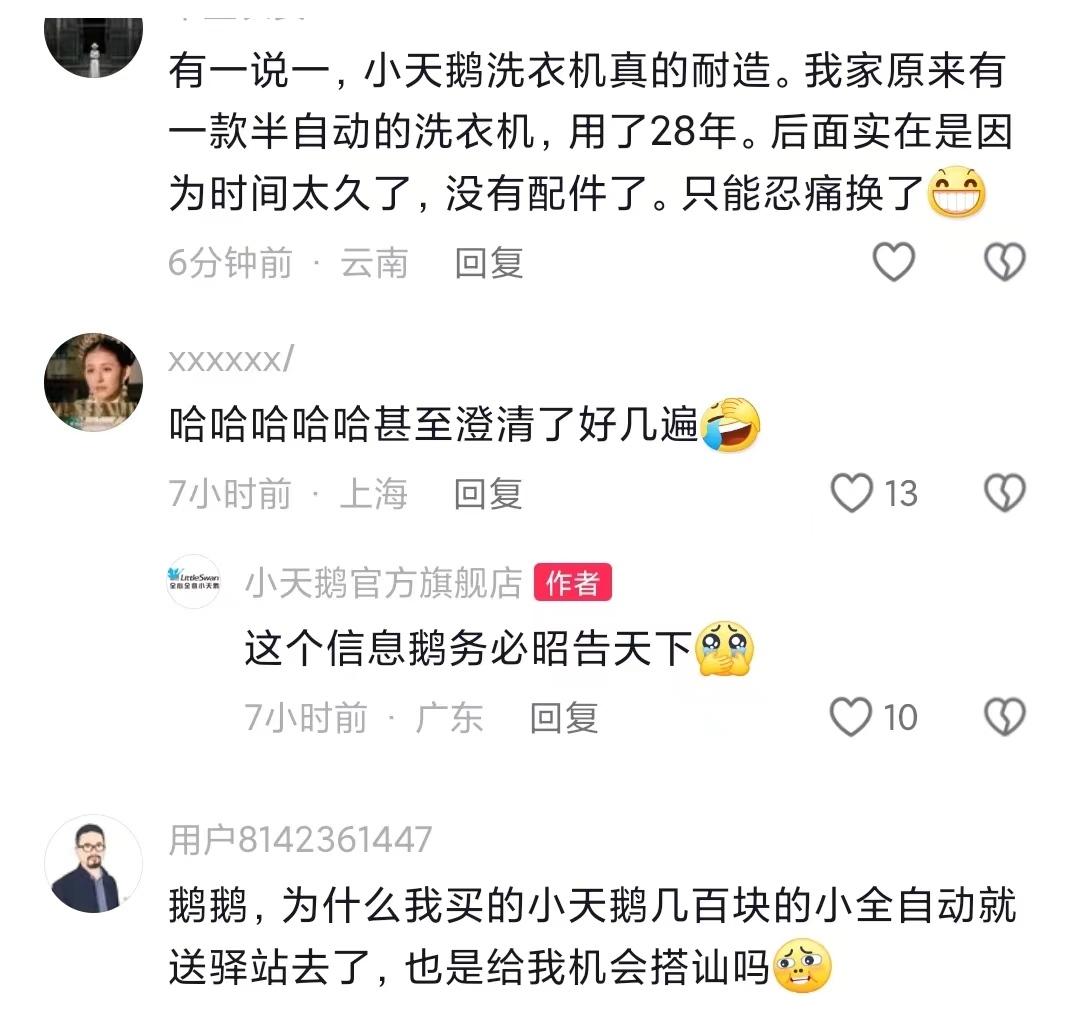The image size is (1080, 1012).
Task: Open the 用户8142361447 username
Action: [300, 839]
